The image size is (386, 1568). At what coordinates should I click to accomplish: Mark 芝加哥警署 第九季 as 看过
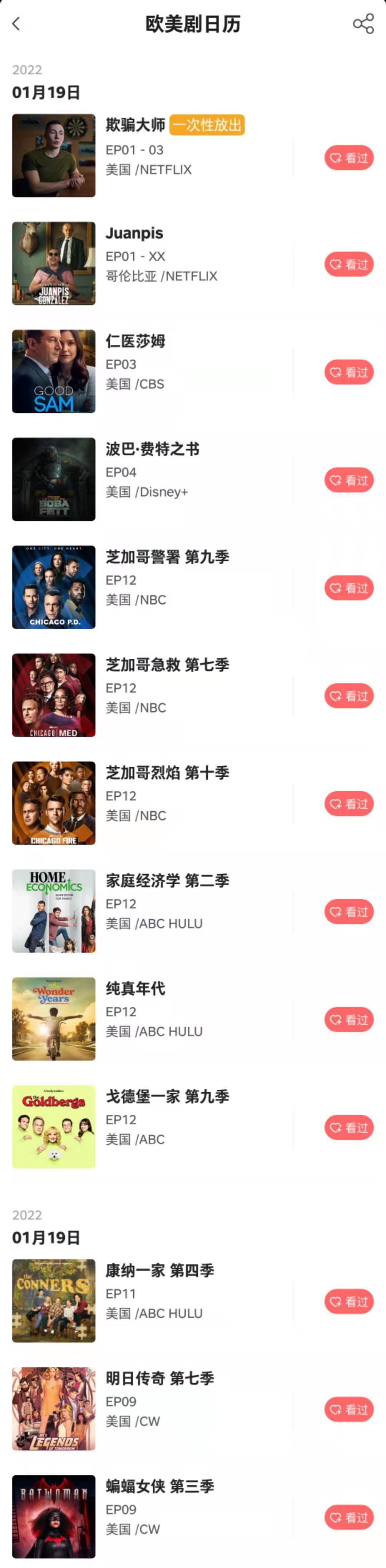349,588
